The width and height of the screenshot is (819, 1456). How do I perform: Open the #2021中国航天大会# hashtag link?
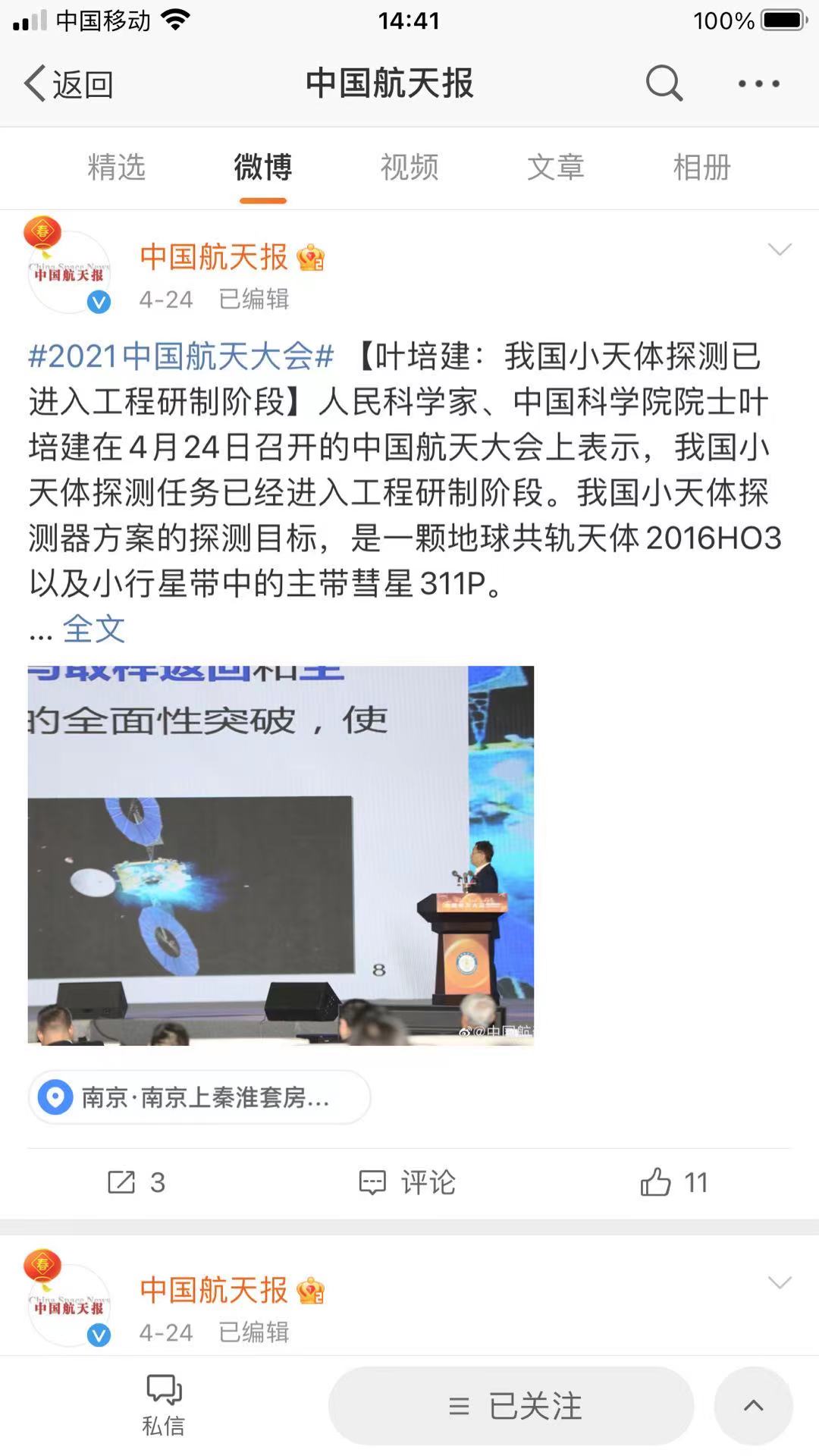[181, 356]
